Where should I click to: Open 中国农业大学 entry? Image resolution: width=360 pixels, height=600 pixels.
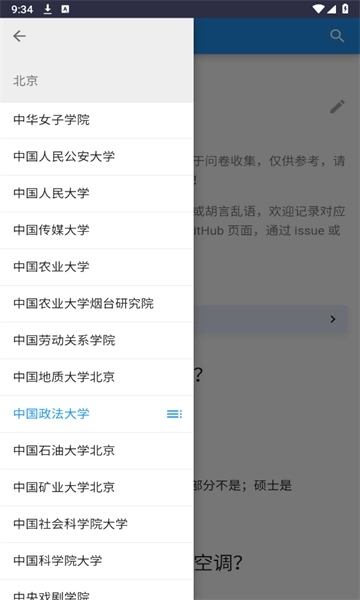[x=96, y=267]
